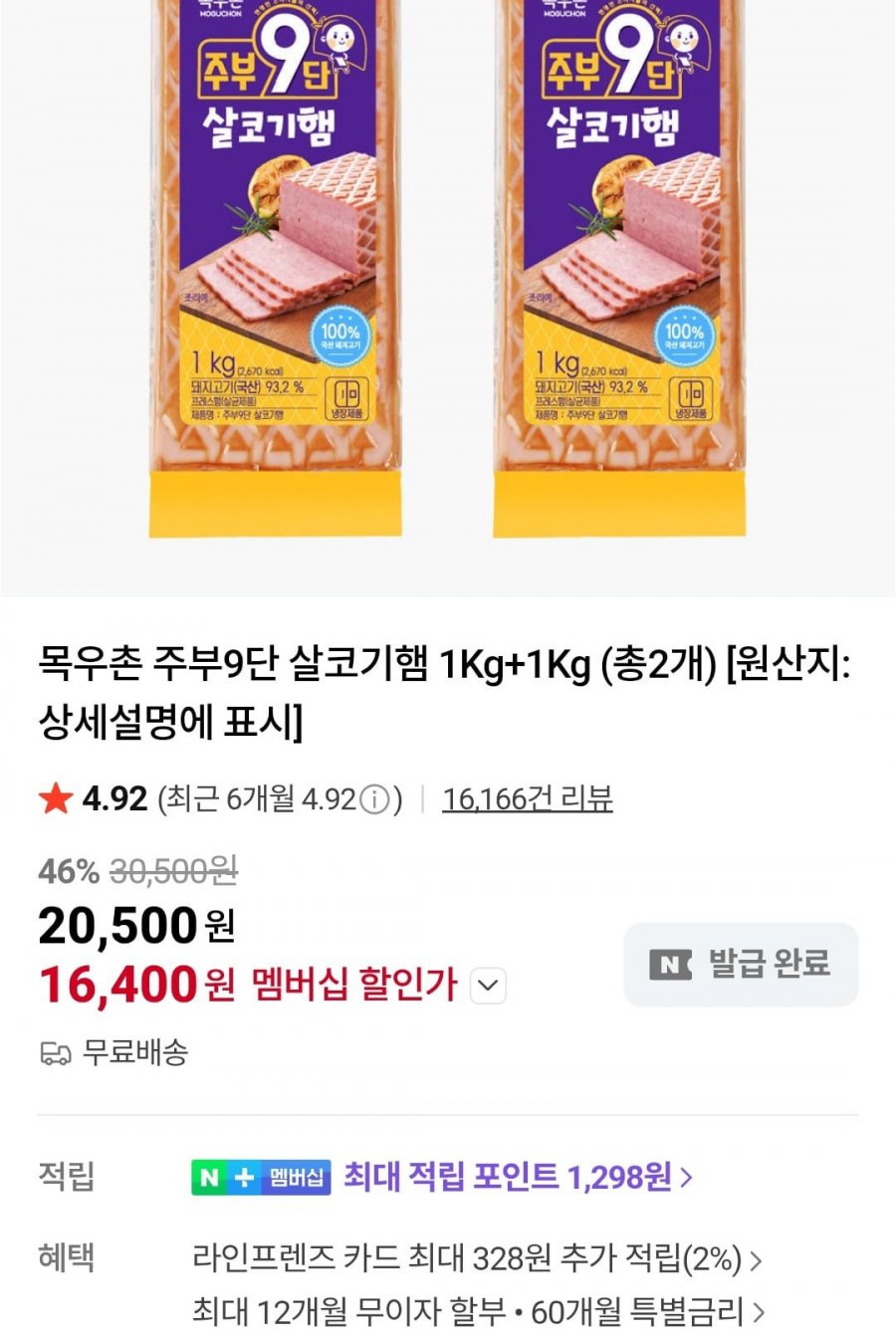896x1338 pixels.
Task: Tap the 살코기햄 product image
Action: pos(448,269)
